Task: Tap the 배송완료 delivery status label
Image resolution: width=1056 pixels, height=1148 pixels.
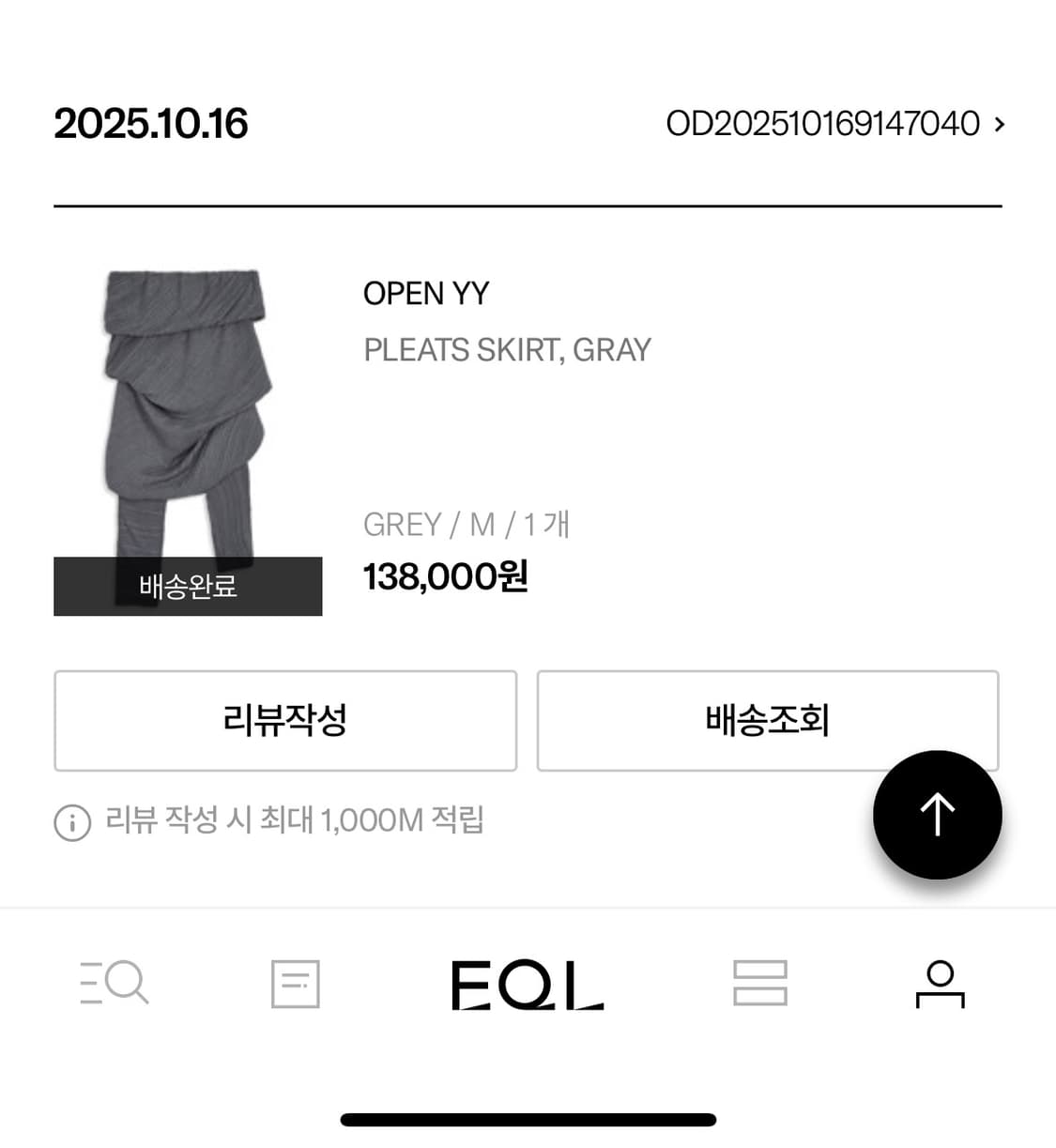Action: tap(187, 587)
